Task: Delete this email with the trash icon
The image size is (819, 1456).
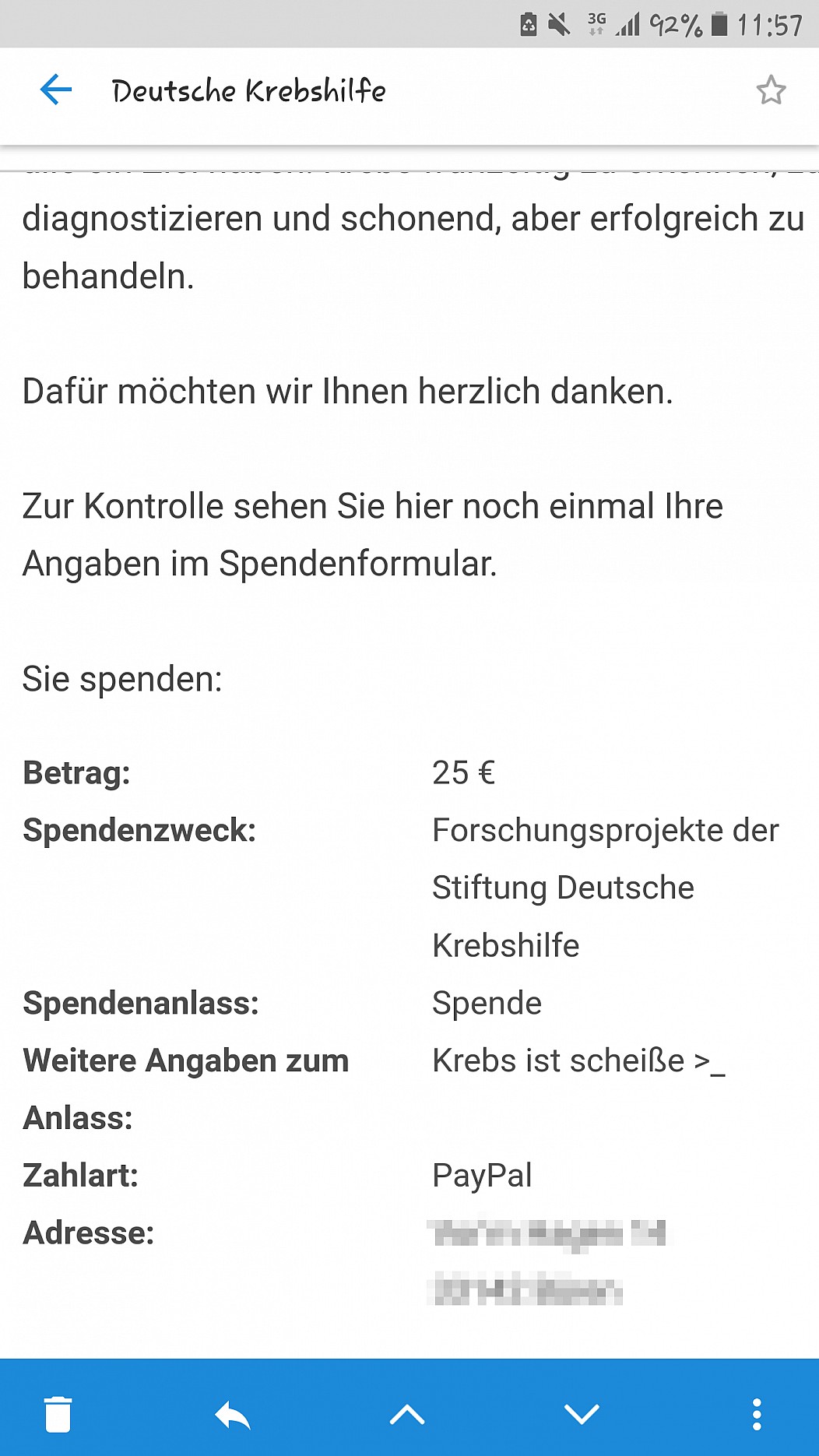Action: point(58,1414)
